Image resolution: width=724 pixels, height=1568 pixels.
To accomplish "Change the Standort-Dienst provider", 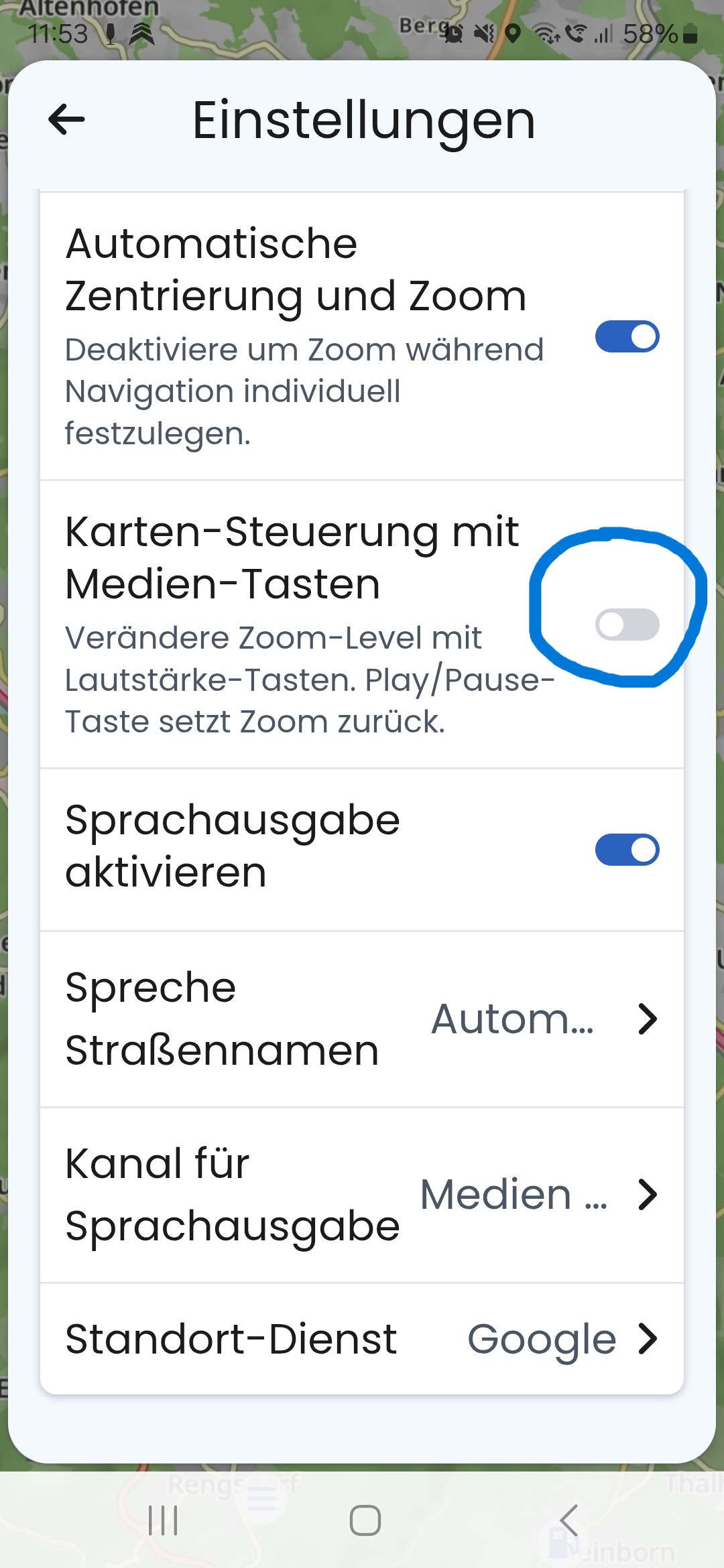I will coord(362,1339).
